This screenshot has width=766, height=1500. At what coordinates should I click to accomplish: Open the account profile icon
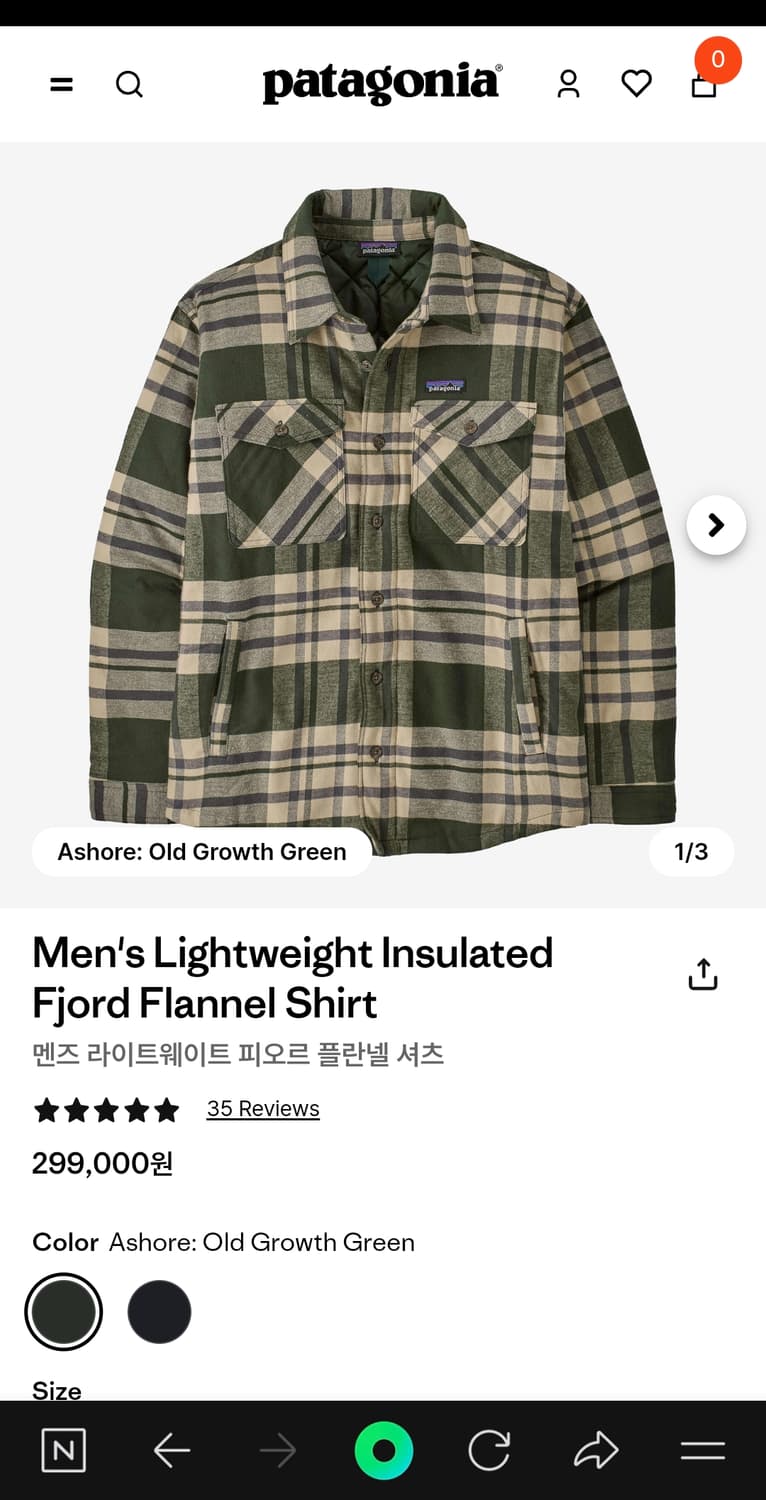point(568,85)
